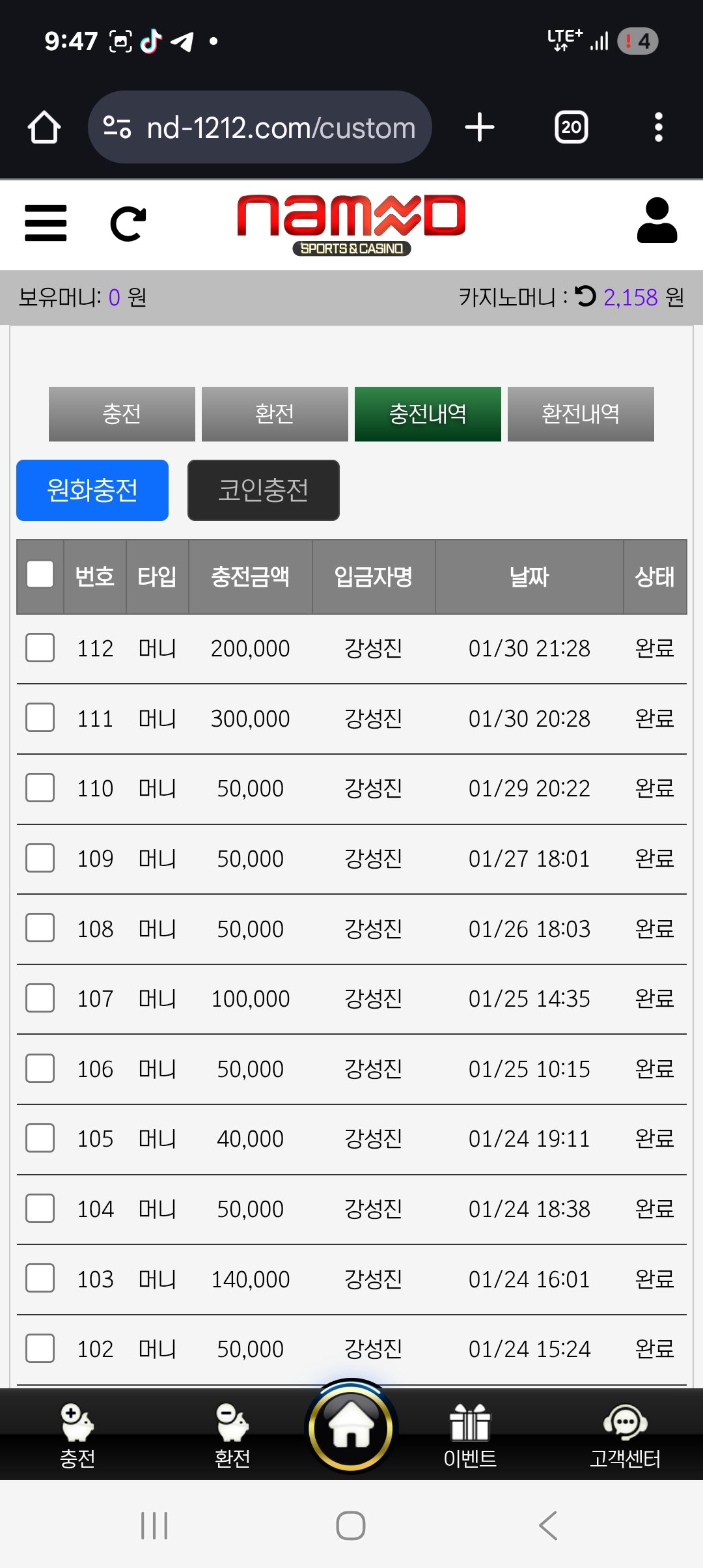This screenshot has width=703, height=1568.
Task: Open the 환전내역 tab
Action: coord(581,414)
